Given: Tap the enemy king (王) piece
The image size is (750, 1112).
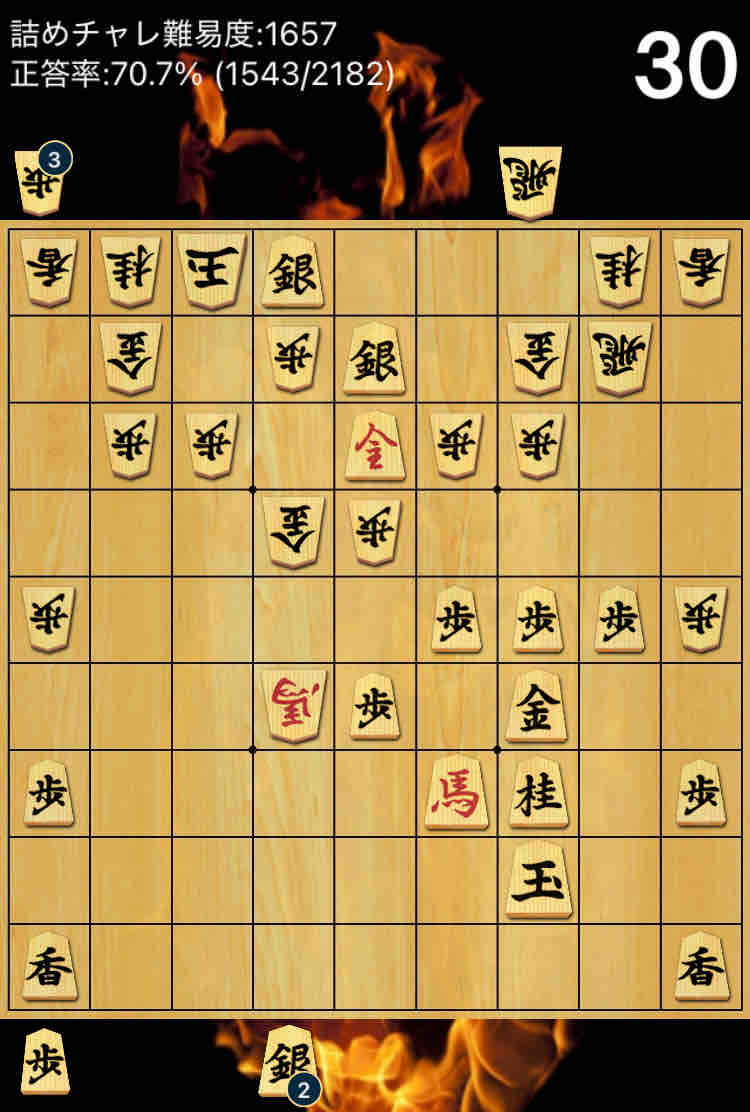Looking at the screenshot, I should [212, 273].
